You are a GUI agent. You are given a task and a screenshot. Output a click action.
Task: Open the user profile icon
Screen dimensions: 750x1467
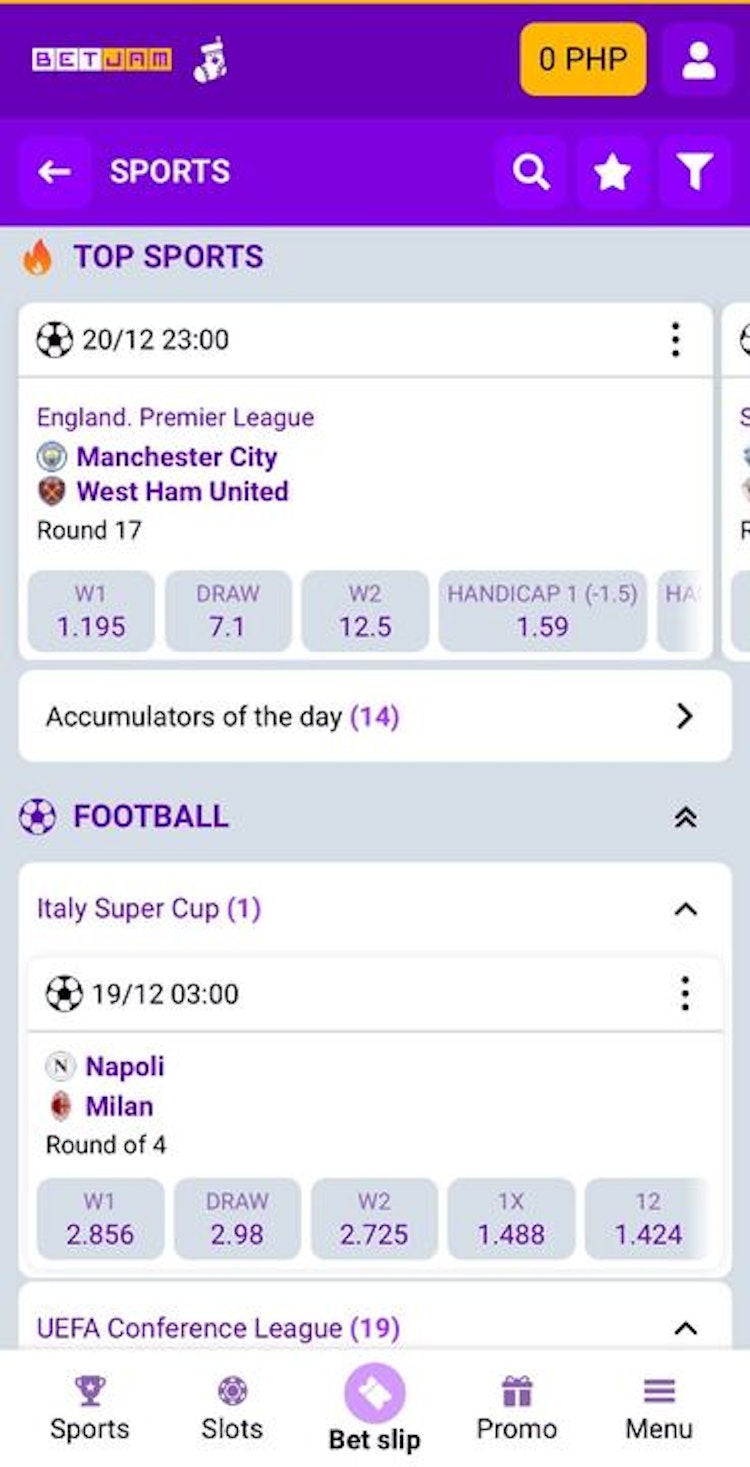(x=699, y=59)
